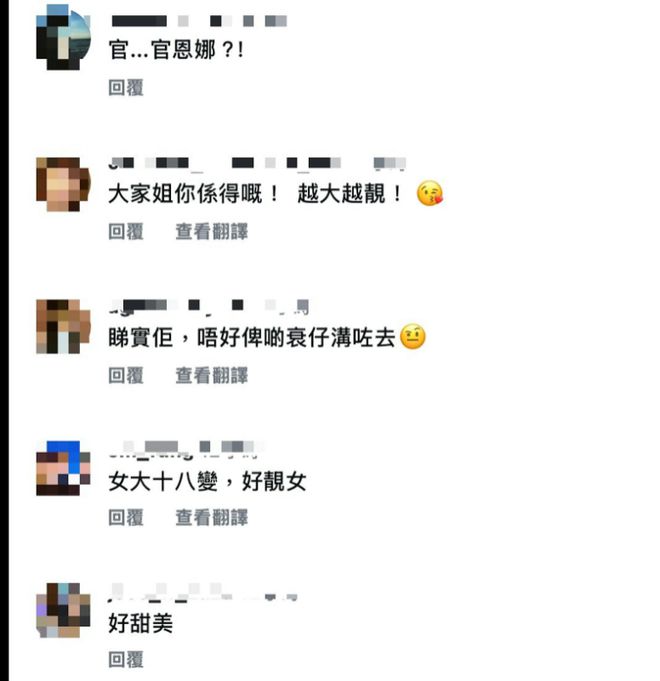
Task: Reply to the comment 女大十八變,好靚女
Action: (x=126, y=518)
